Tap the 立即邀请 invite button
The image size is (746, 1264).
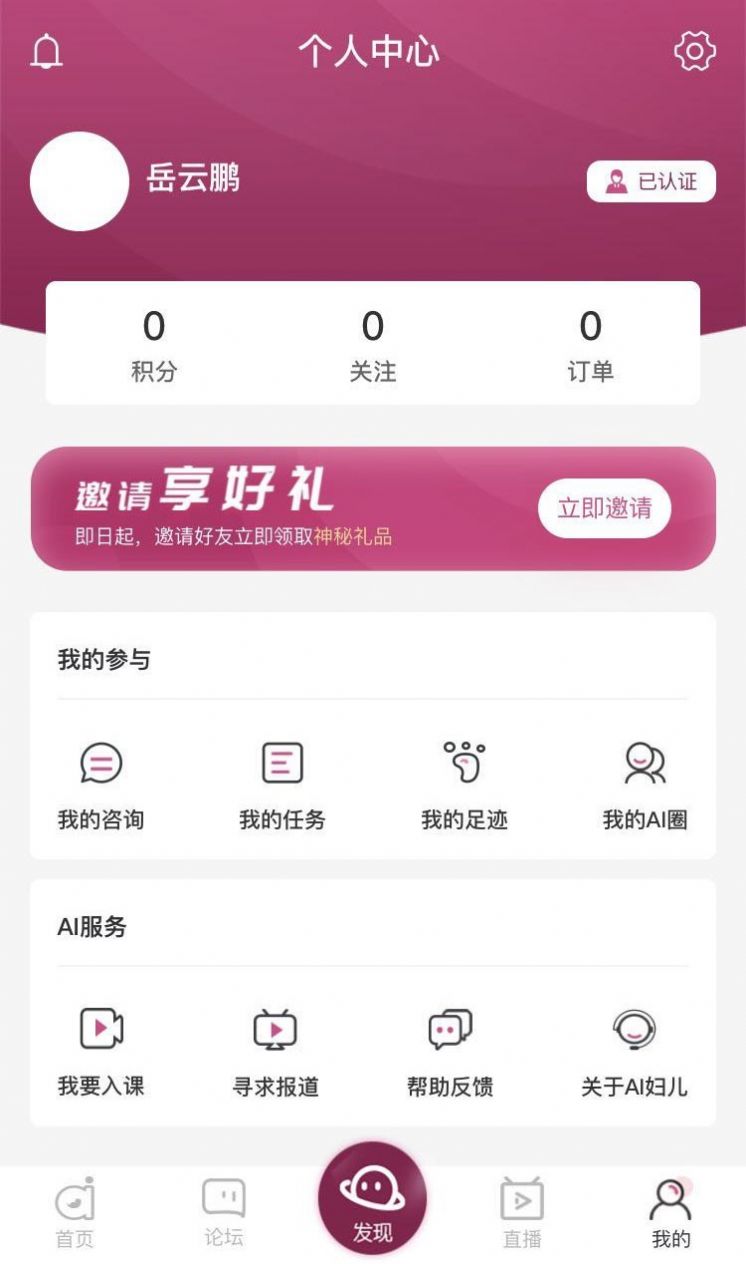pyautogui.click(x=604, y=510)
